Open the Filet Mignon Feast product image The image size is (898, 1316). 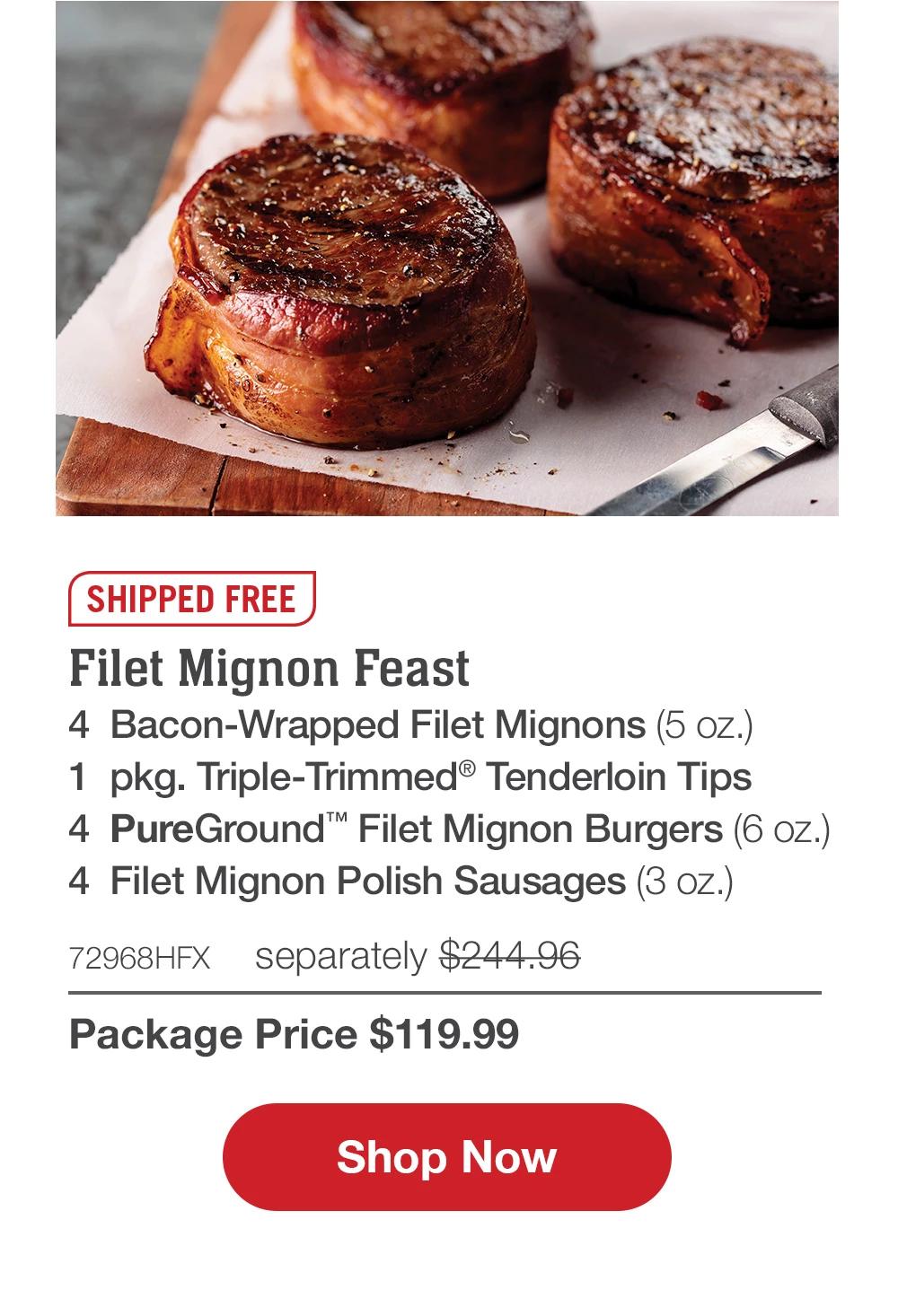pyautogui.click(x=449, y=265)
